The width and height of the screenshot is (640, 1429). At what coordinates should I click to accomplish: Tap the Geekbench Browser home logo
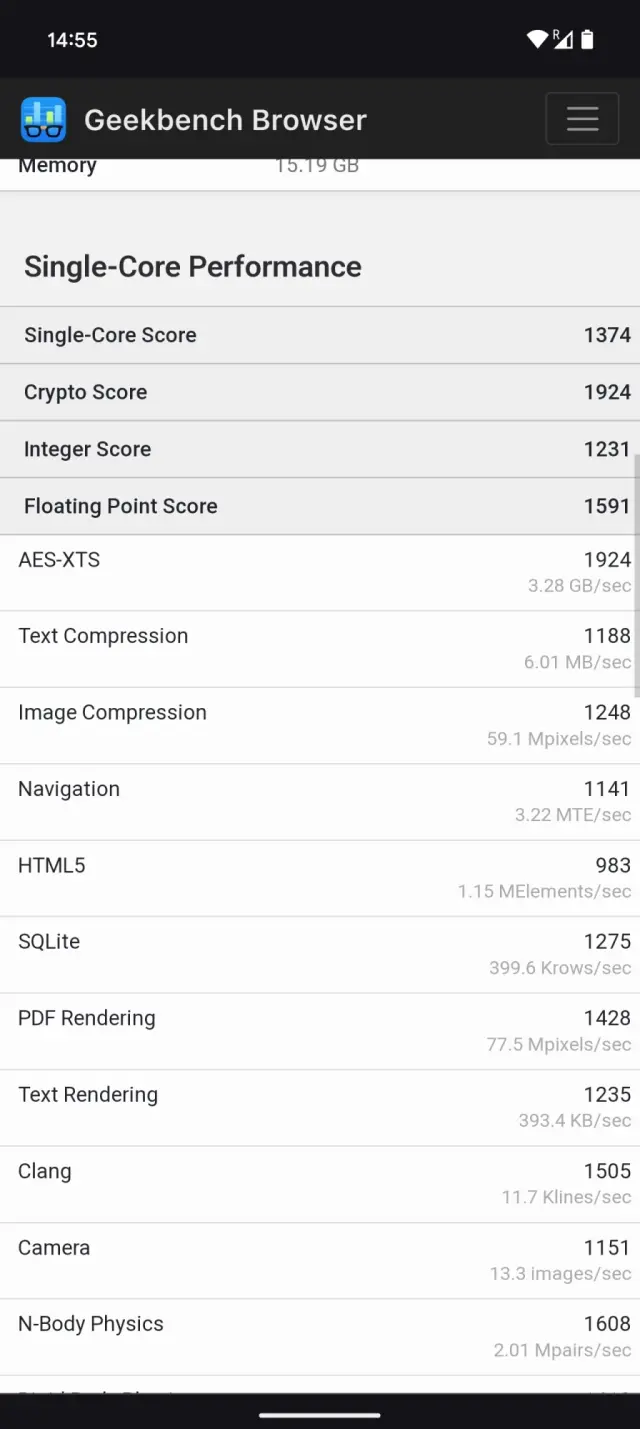pyautogui.click(x=44, y=120)
